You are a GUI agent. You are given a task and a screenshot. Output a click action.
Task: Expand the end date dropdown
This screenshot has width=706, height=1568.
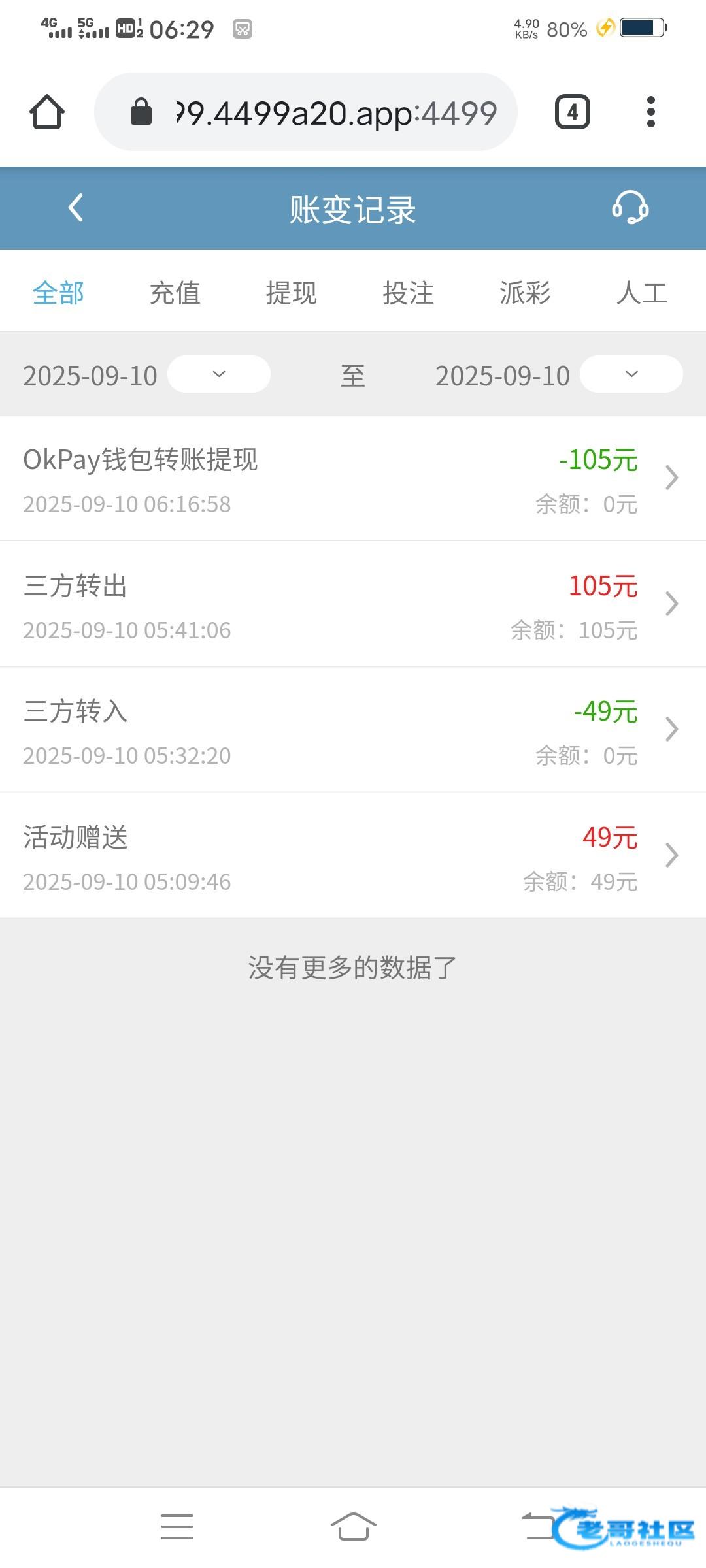click(631, 374)
